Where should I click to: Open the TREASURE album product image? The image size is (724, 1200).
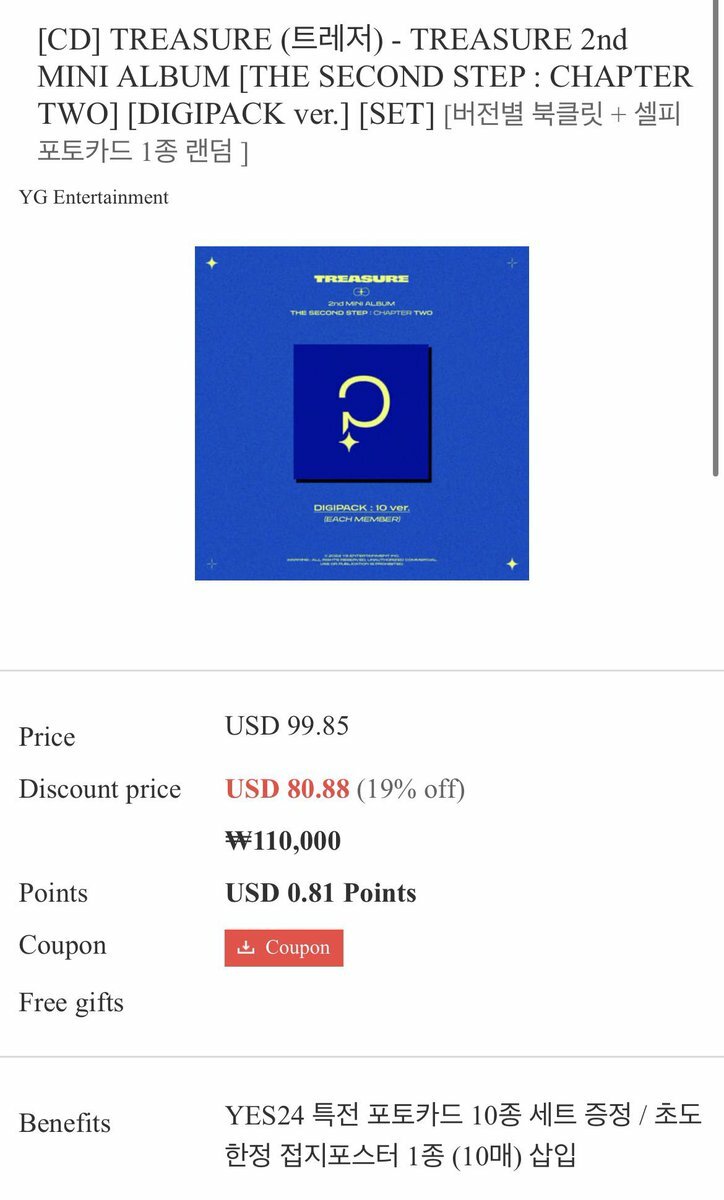pyautogui.click(x=361, y=413)
